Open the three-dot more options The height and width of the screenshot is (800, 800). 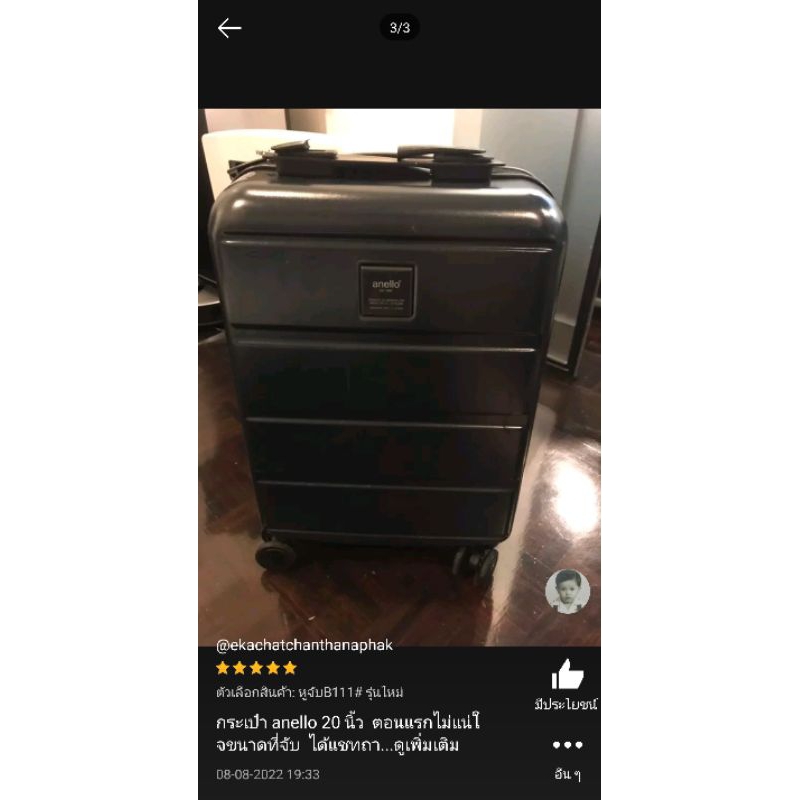coord(567,745)
